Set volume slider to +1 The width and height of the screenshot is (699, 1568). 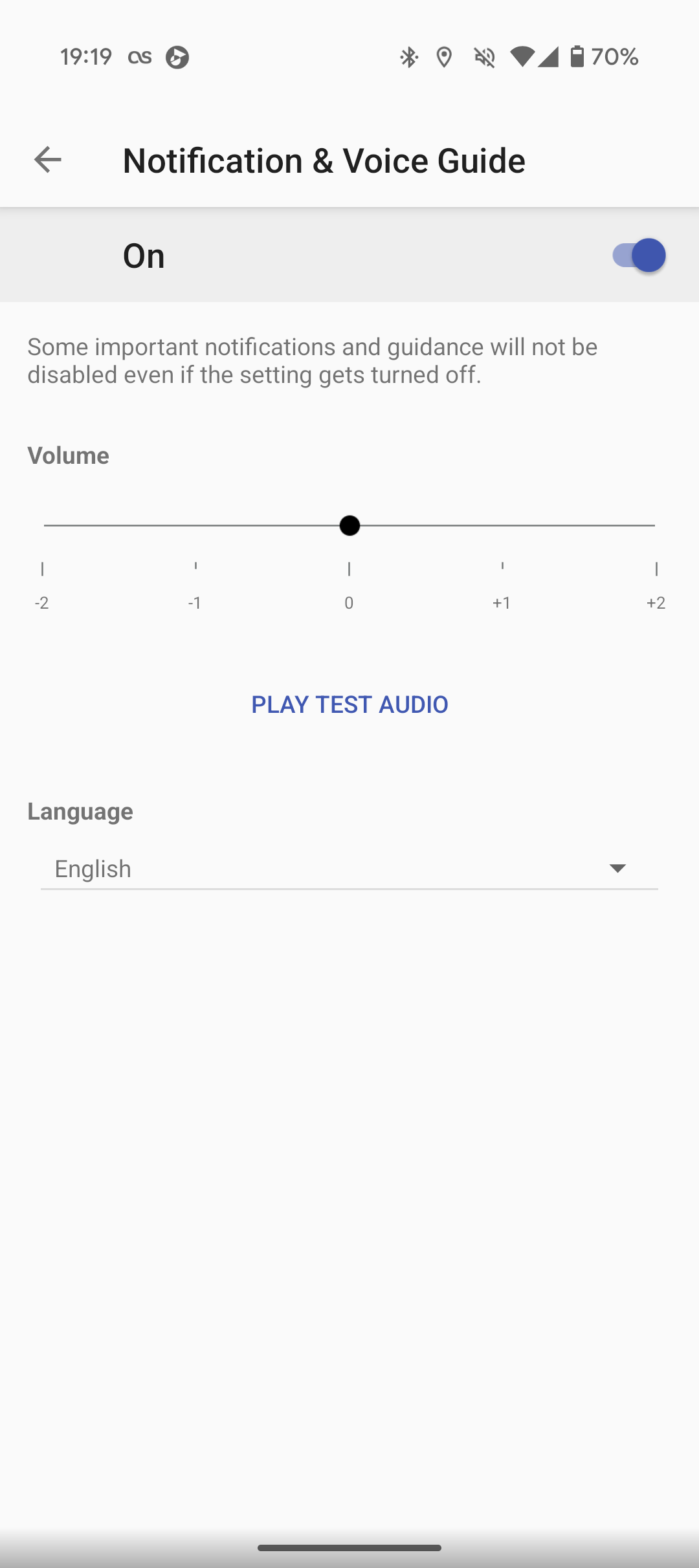(x=502, y=525)
